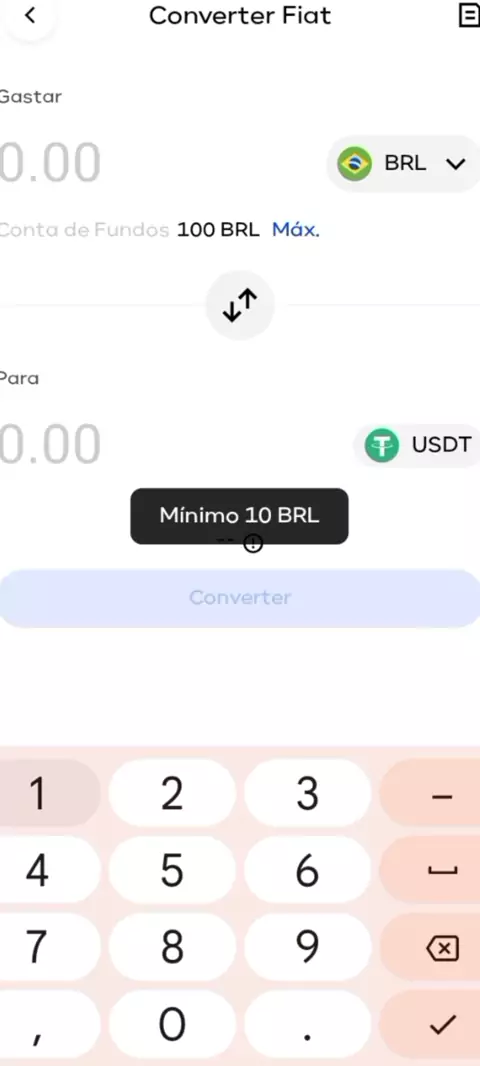
Task: Open the BRL currency dropdown
Action: pos(403,164)
